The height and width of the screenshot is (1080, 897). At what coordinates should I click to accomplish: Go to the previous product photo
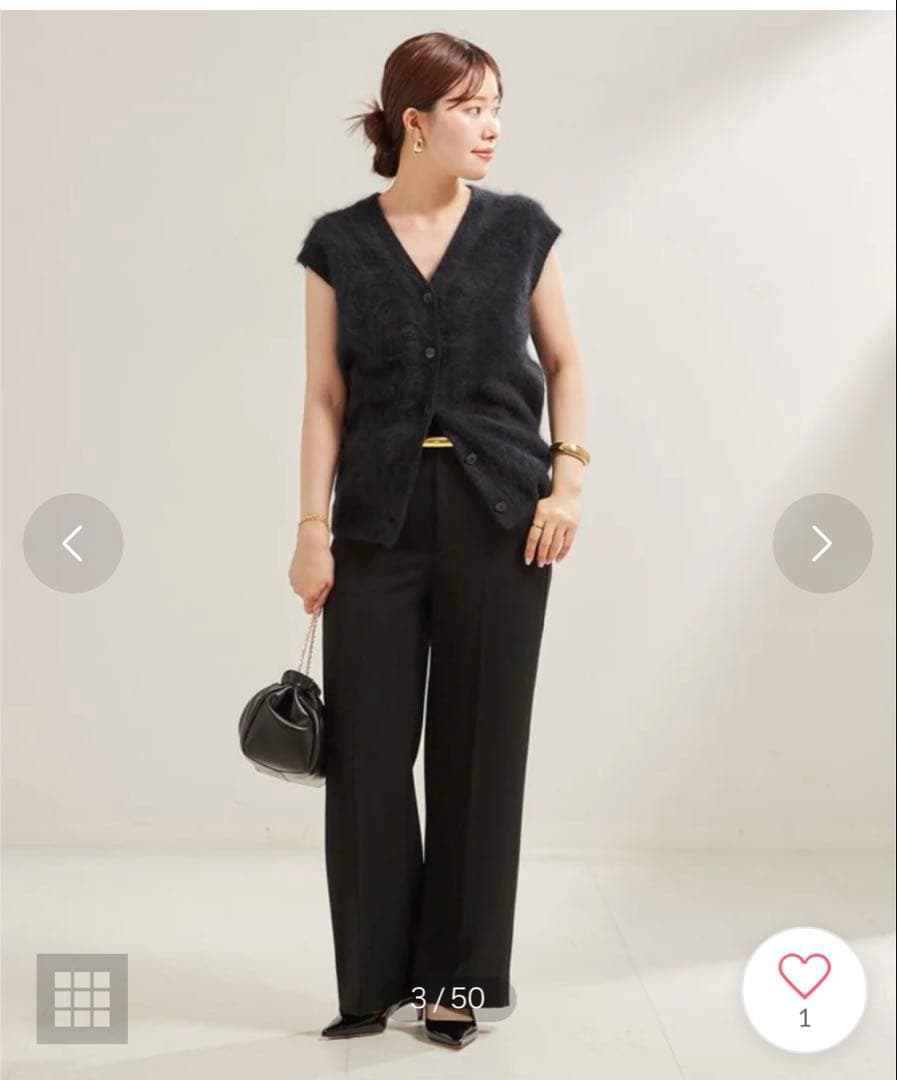tap(73, 543)
